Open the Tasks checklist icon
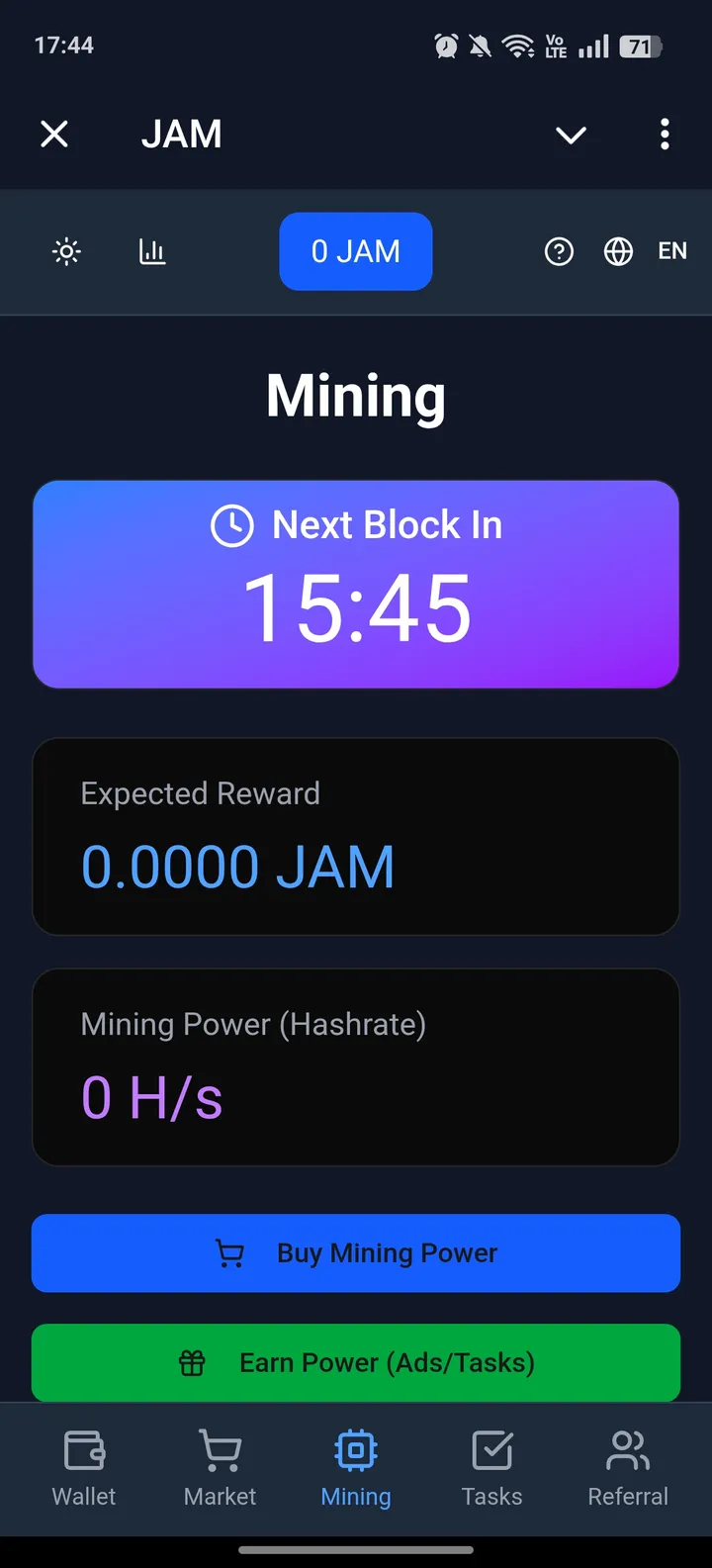The width and height of the screenshot is (712, 1568). point(491,1449)
